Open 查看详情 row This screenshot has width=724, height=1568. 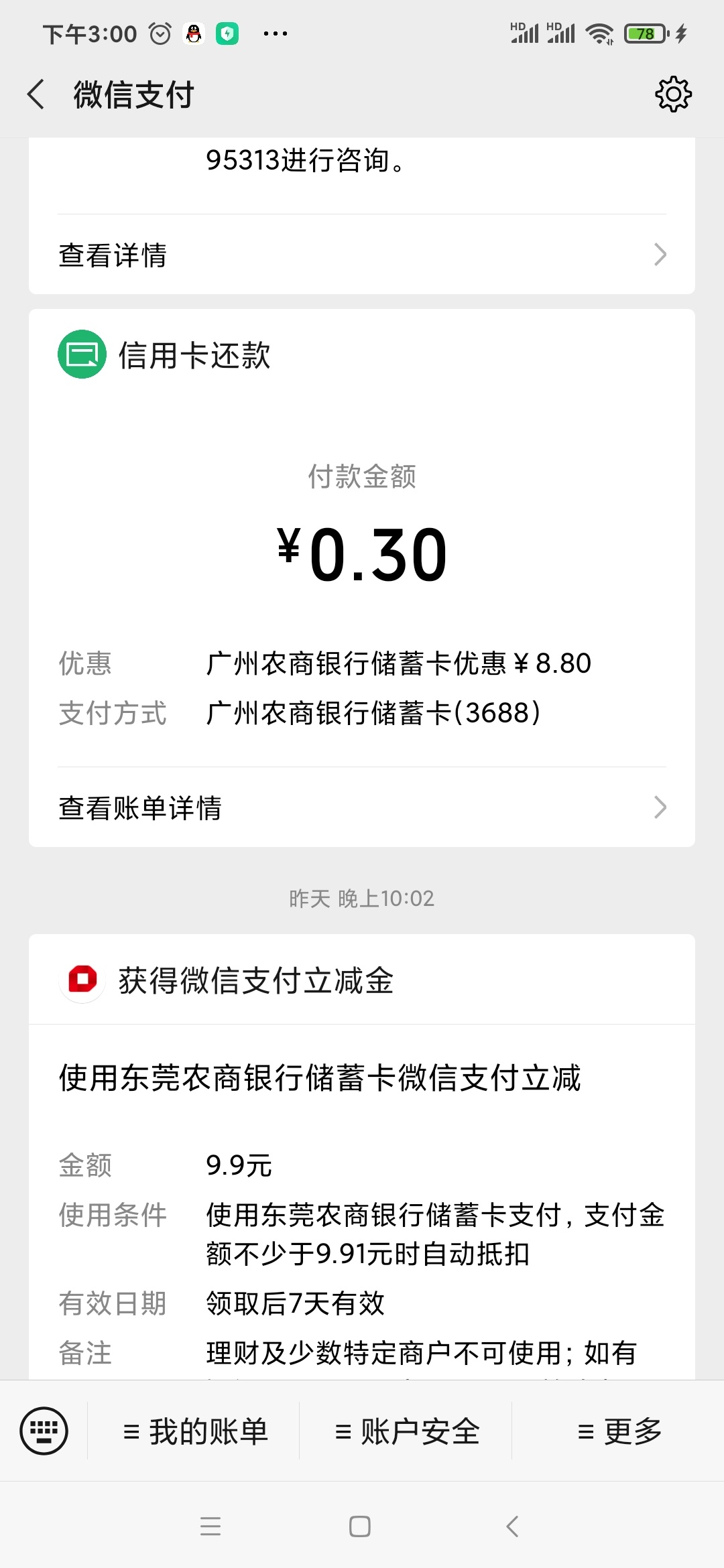(362, 255)
